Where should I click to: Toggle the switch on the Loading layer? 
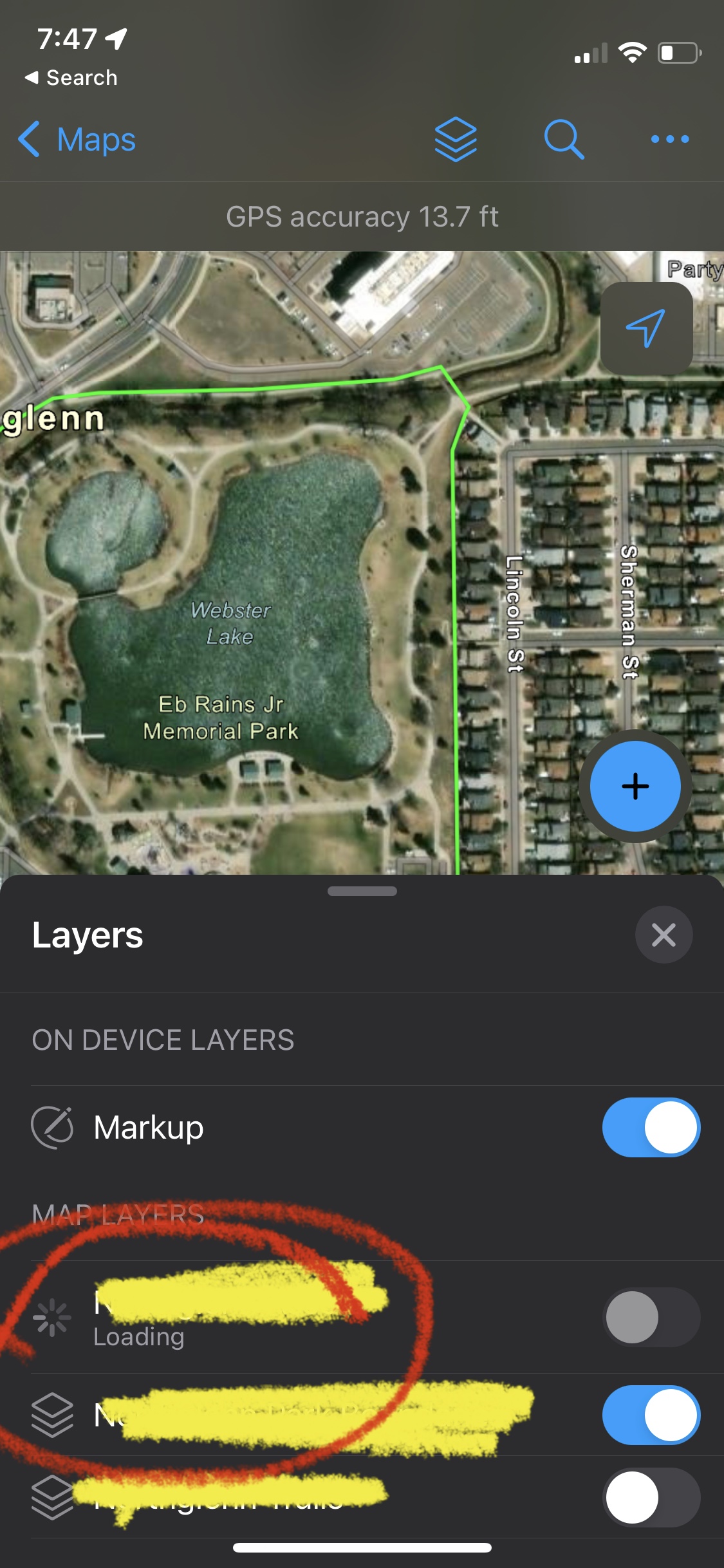coord(651,1317)
